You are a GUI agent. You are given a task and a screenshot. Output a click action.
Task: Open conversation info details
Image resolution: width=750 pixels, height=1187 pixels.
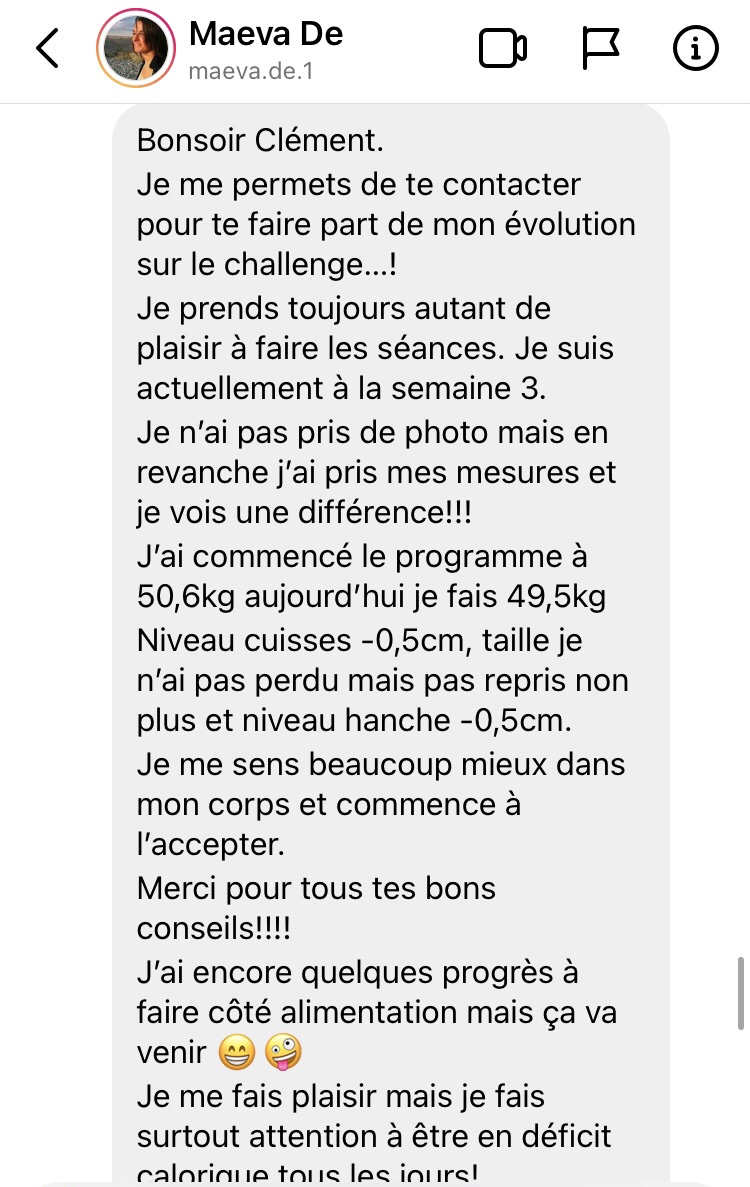click(697, 49)
